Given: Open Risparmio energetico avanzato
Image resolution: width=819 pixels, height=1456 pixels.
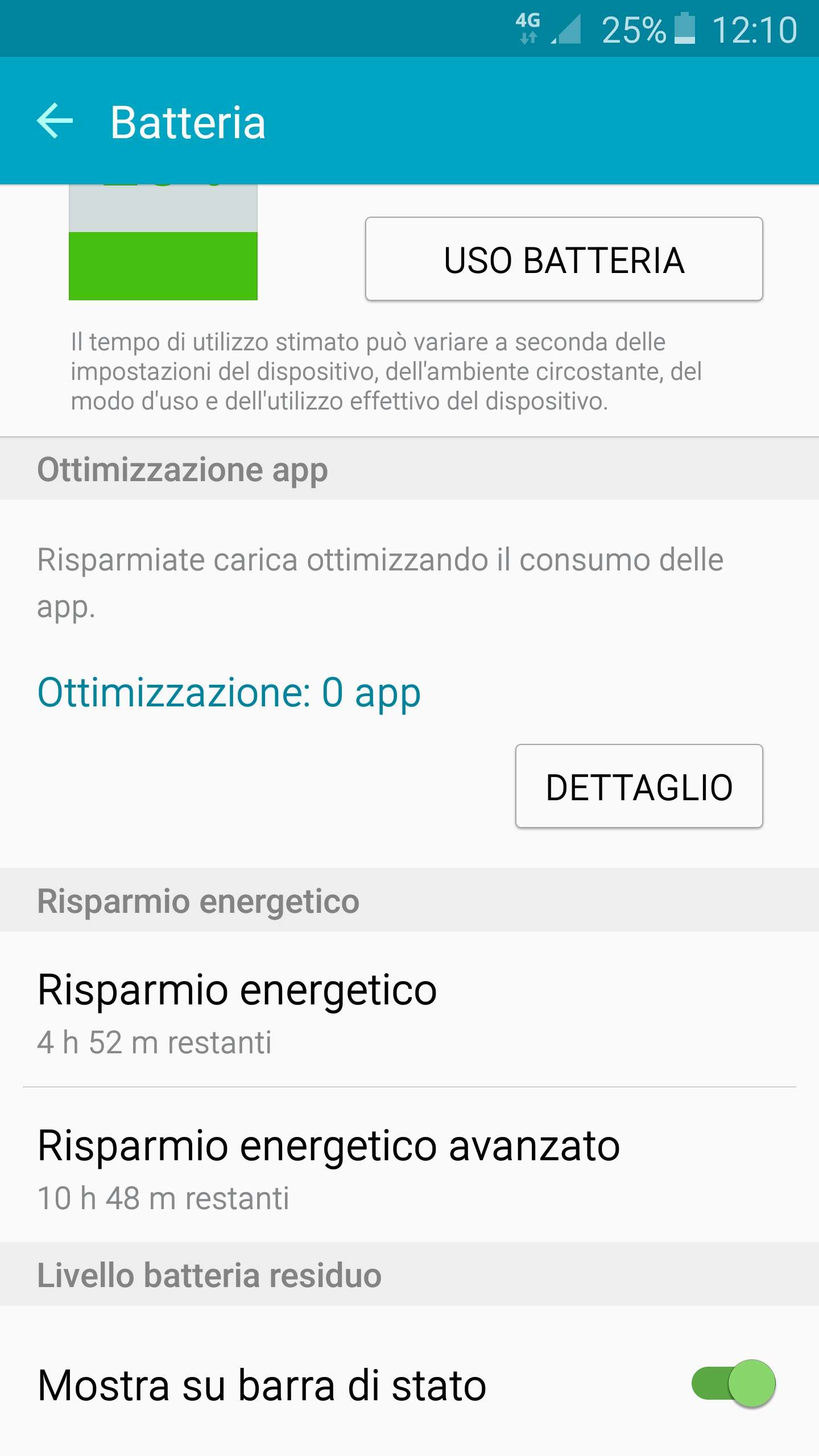Looking at the screenshot, I should click(409, 1165).
